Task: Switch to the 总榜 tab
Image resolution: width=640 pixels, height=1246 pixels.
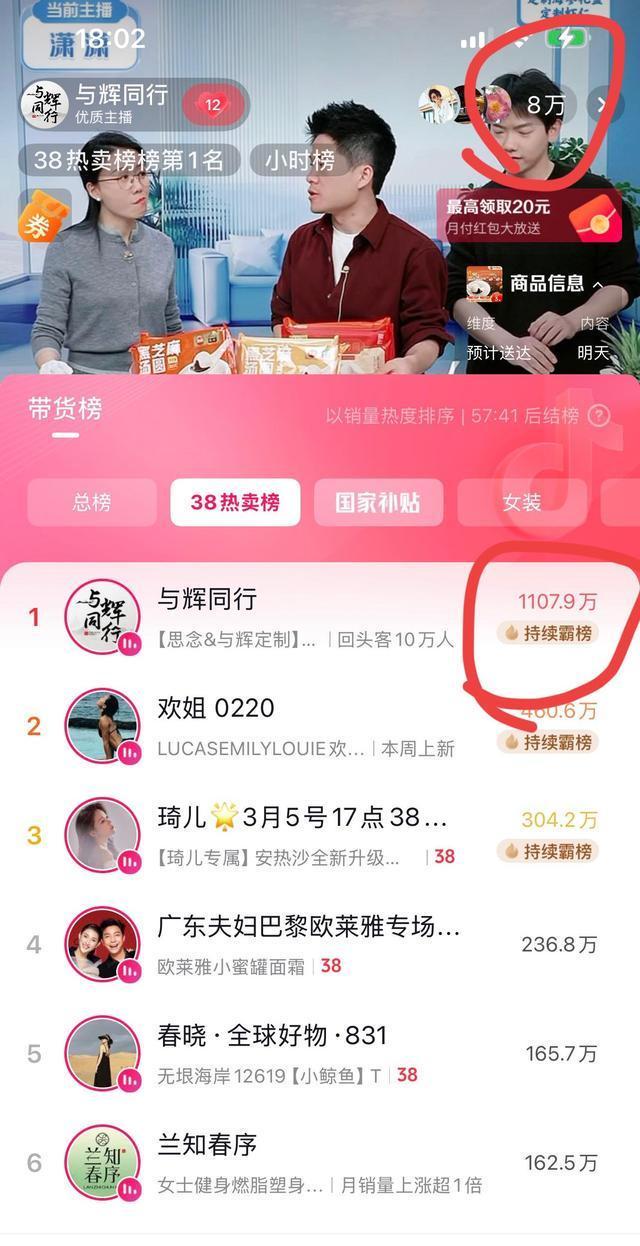Action: click(92, 502)
